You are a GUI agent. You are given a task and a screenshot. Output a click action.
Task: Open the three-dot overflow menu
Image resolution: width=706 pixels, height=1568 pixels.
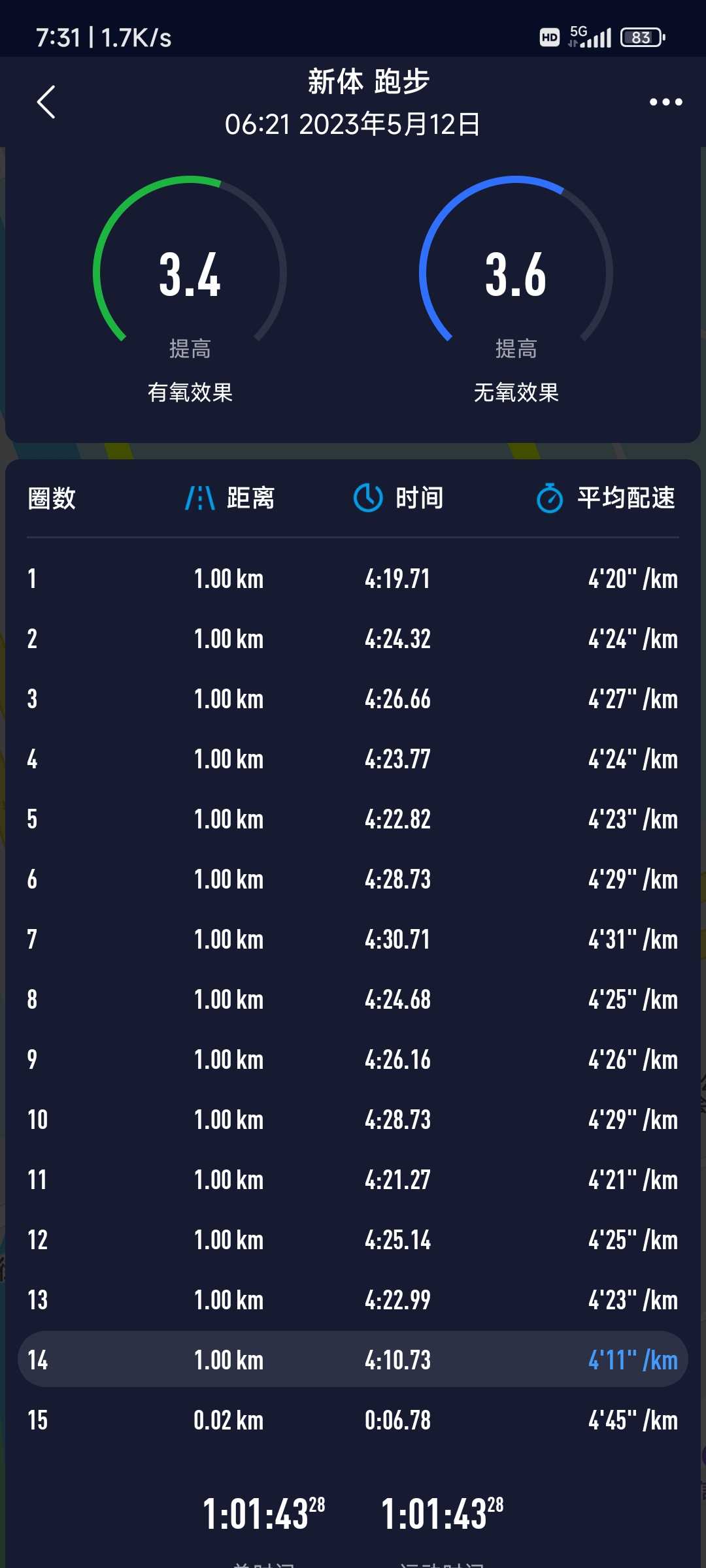coord(665,102)
